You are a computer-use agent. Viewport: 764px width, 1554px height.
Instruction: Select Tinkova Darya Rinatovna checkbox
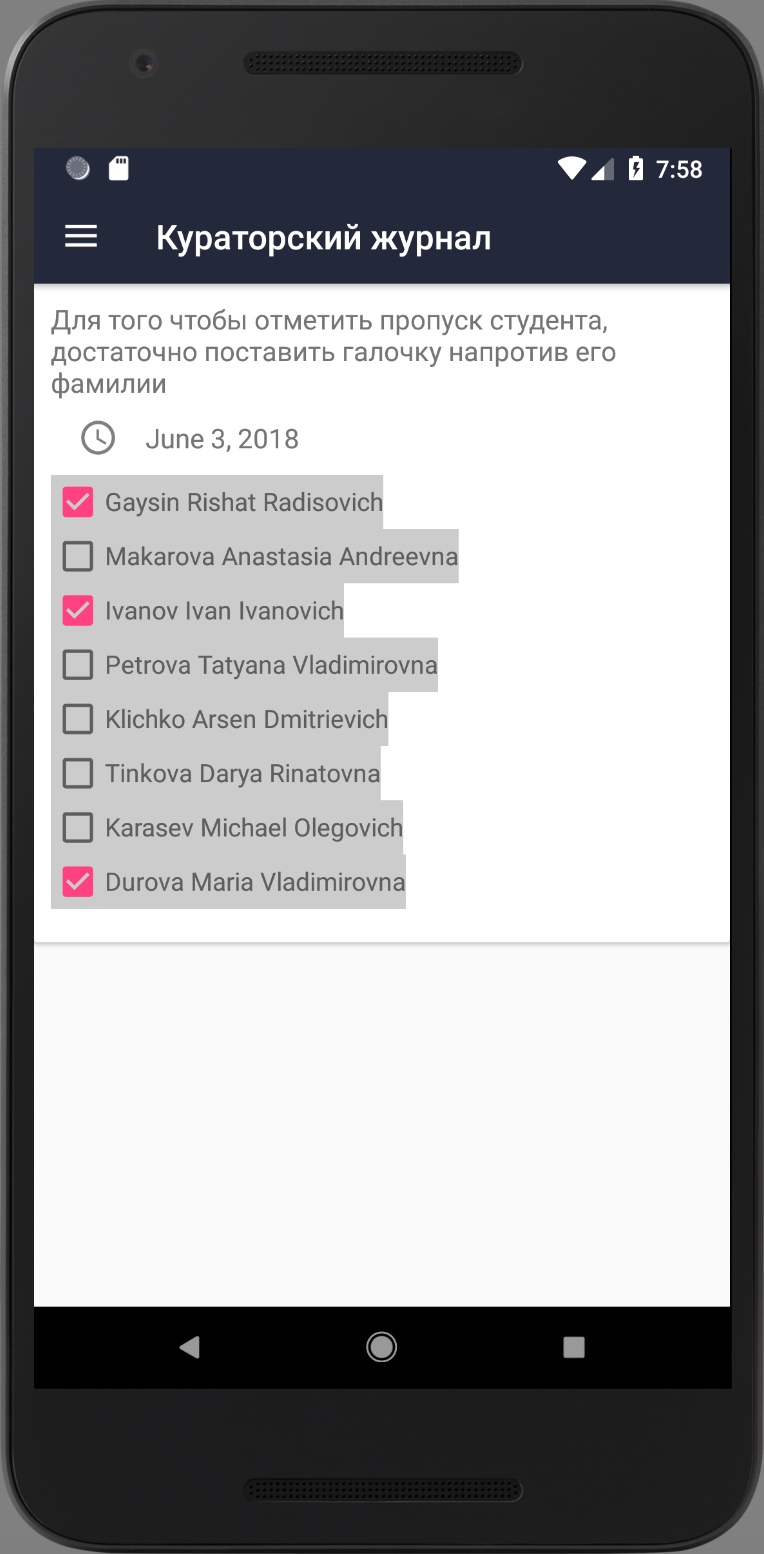pos(78,773)
